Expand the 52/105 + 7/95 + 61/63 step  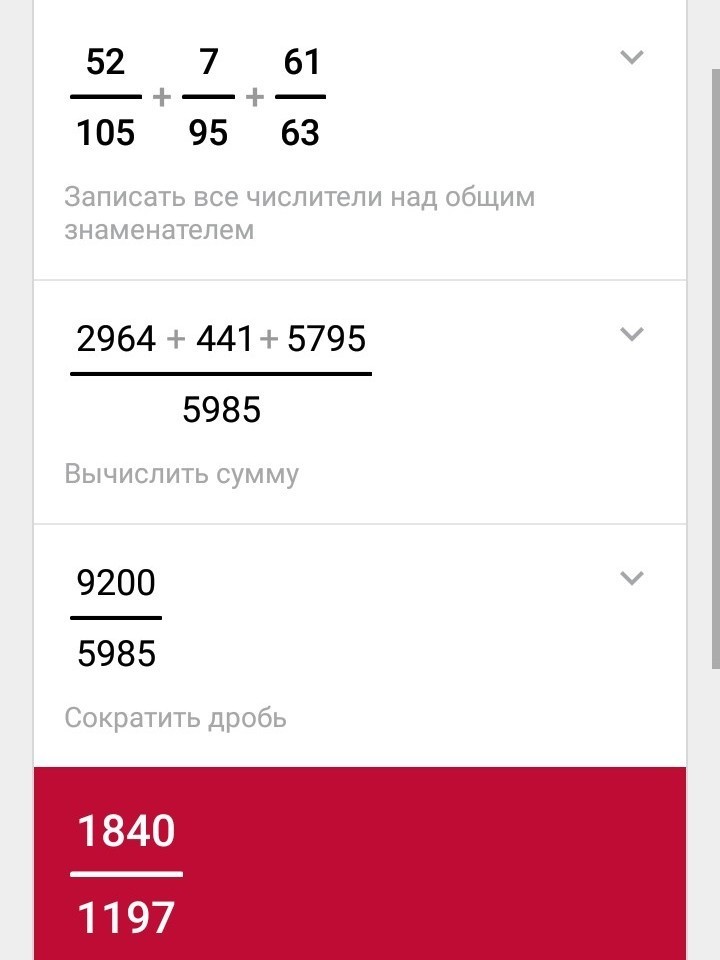[x=631, y=58]
